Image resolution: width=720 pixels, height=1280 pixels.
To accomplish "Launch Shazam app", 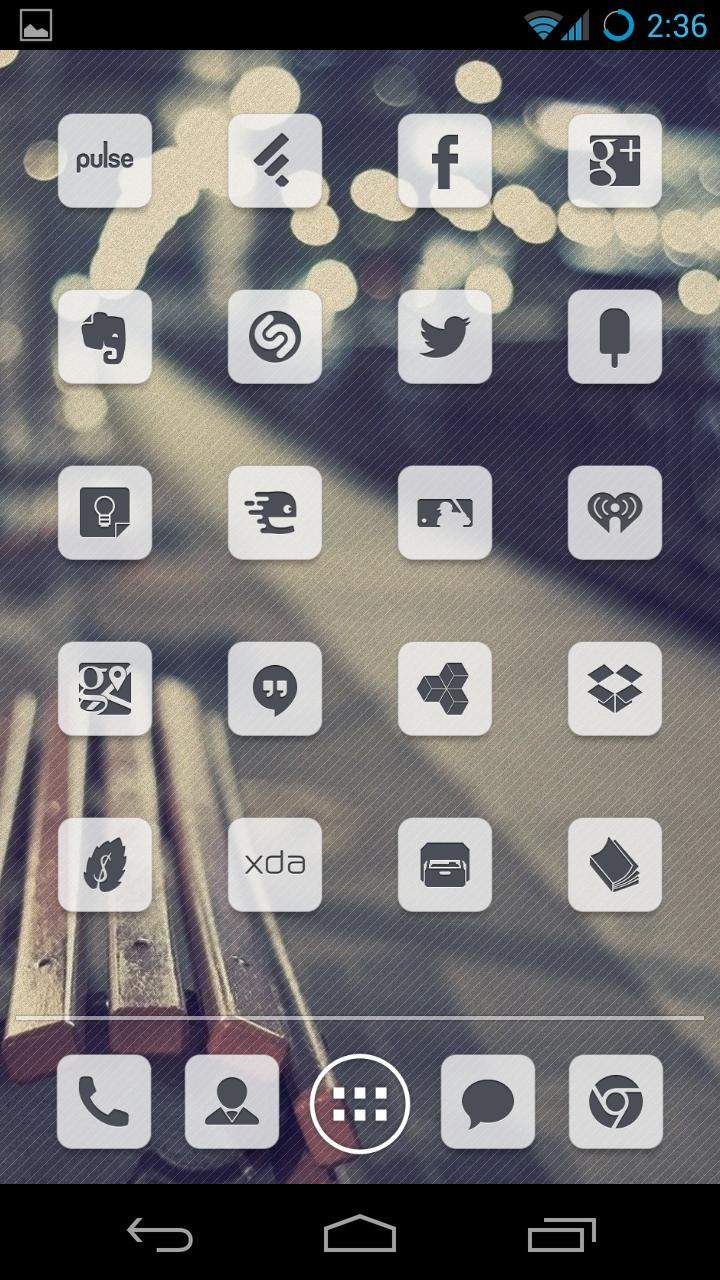I will 275,336.
